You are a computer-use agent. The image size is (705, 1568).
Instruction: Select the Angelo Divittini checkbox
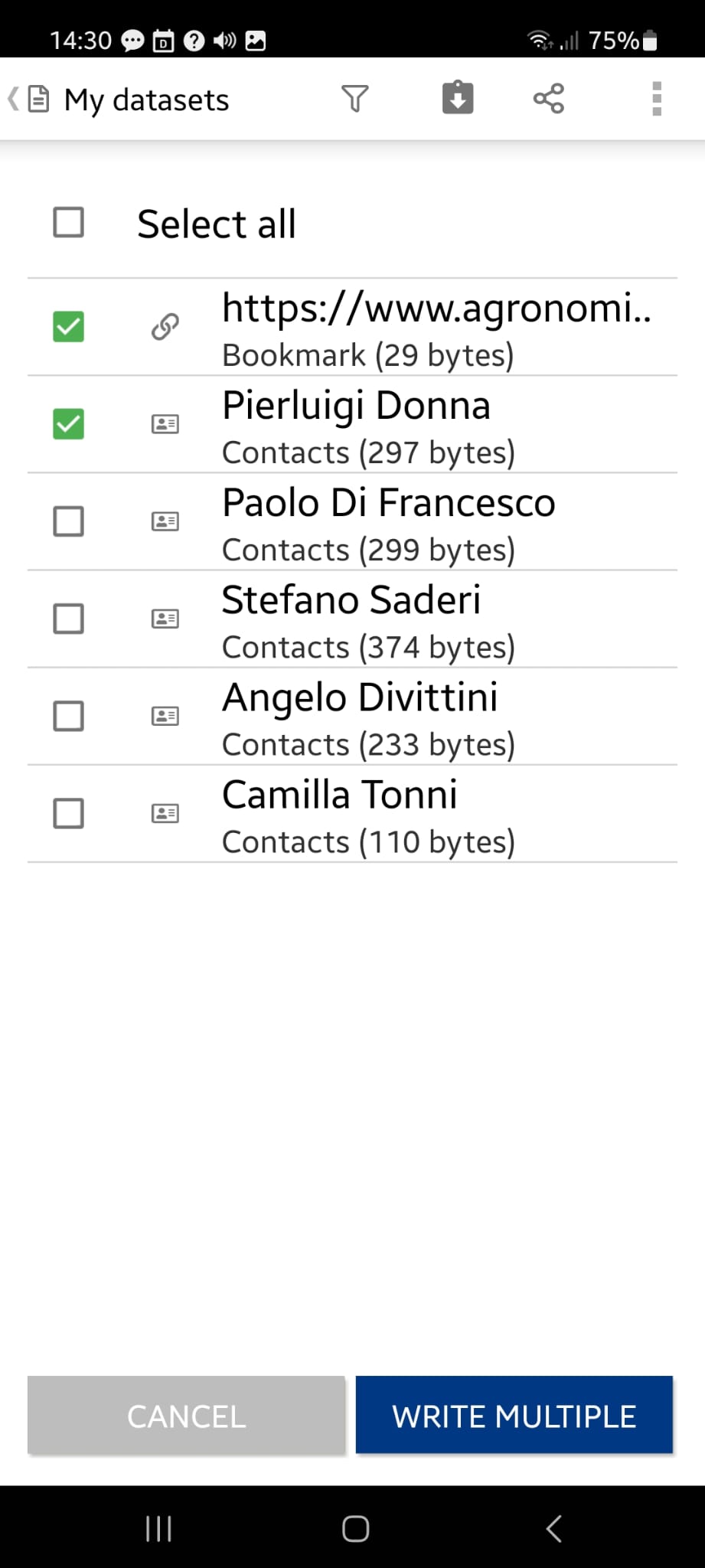click(x=68, y=716)
